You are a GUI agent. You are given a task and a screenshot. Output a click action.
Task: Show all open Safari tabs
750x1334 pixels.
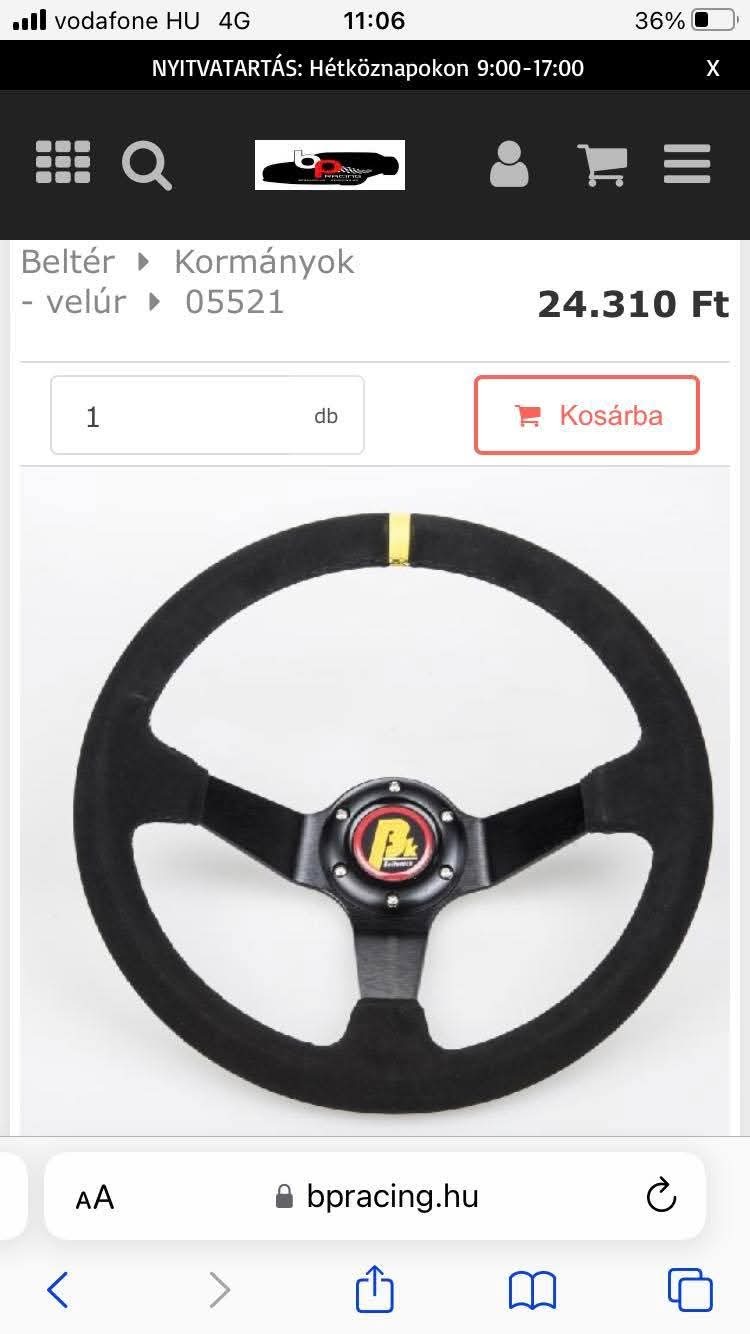point(690,1290)
